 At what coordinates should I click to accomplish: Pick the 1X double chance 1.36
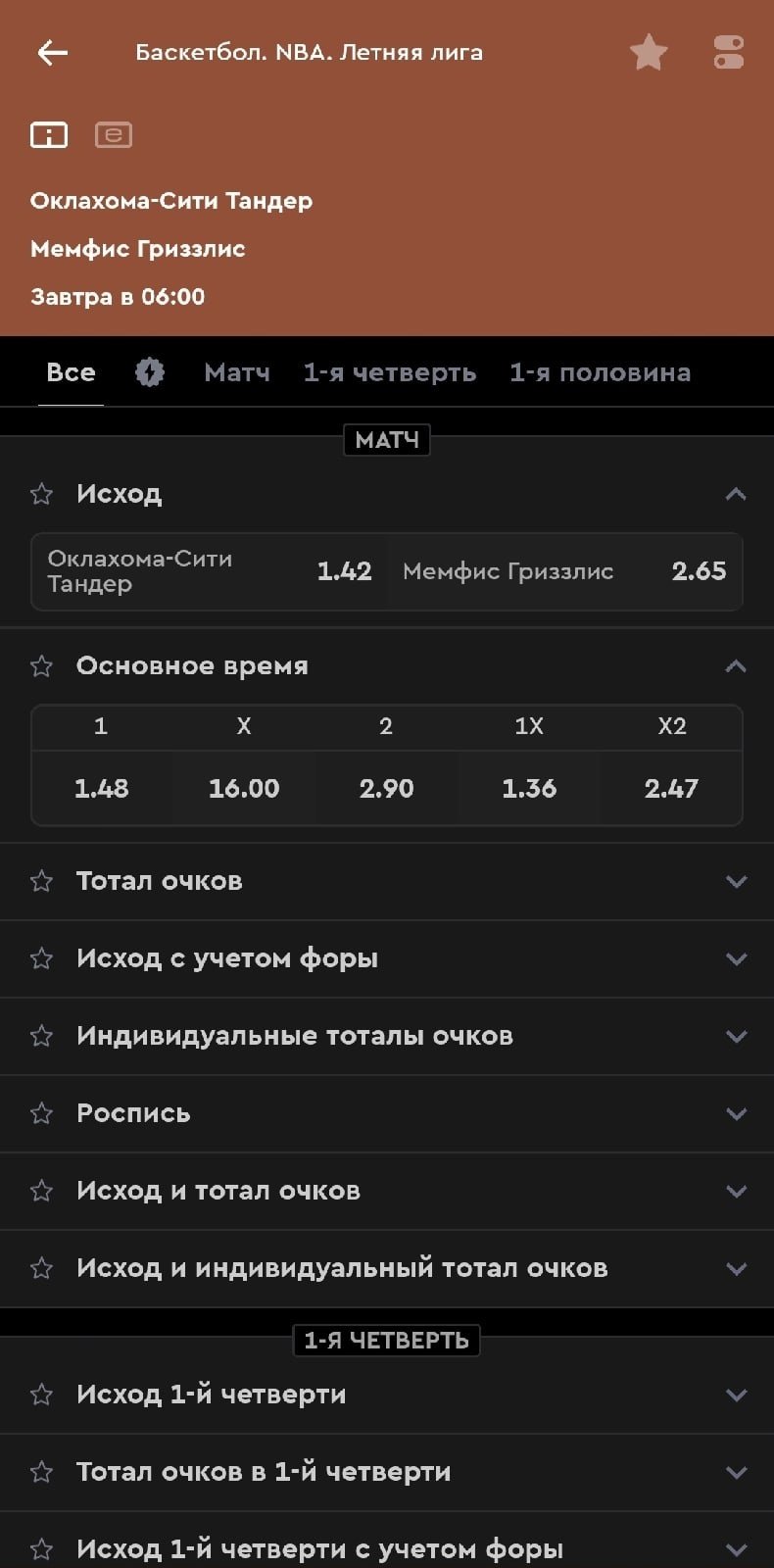529,788
